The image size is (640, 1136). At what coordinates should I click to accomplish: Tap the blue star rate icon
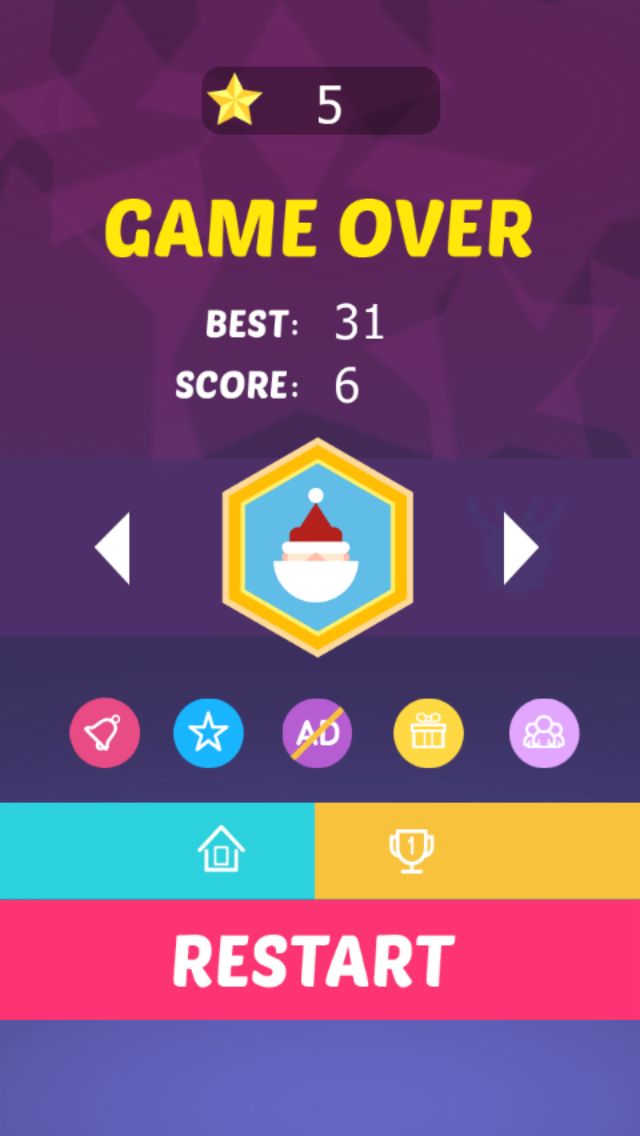pyautogui.click(x=209, y=733)
